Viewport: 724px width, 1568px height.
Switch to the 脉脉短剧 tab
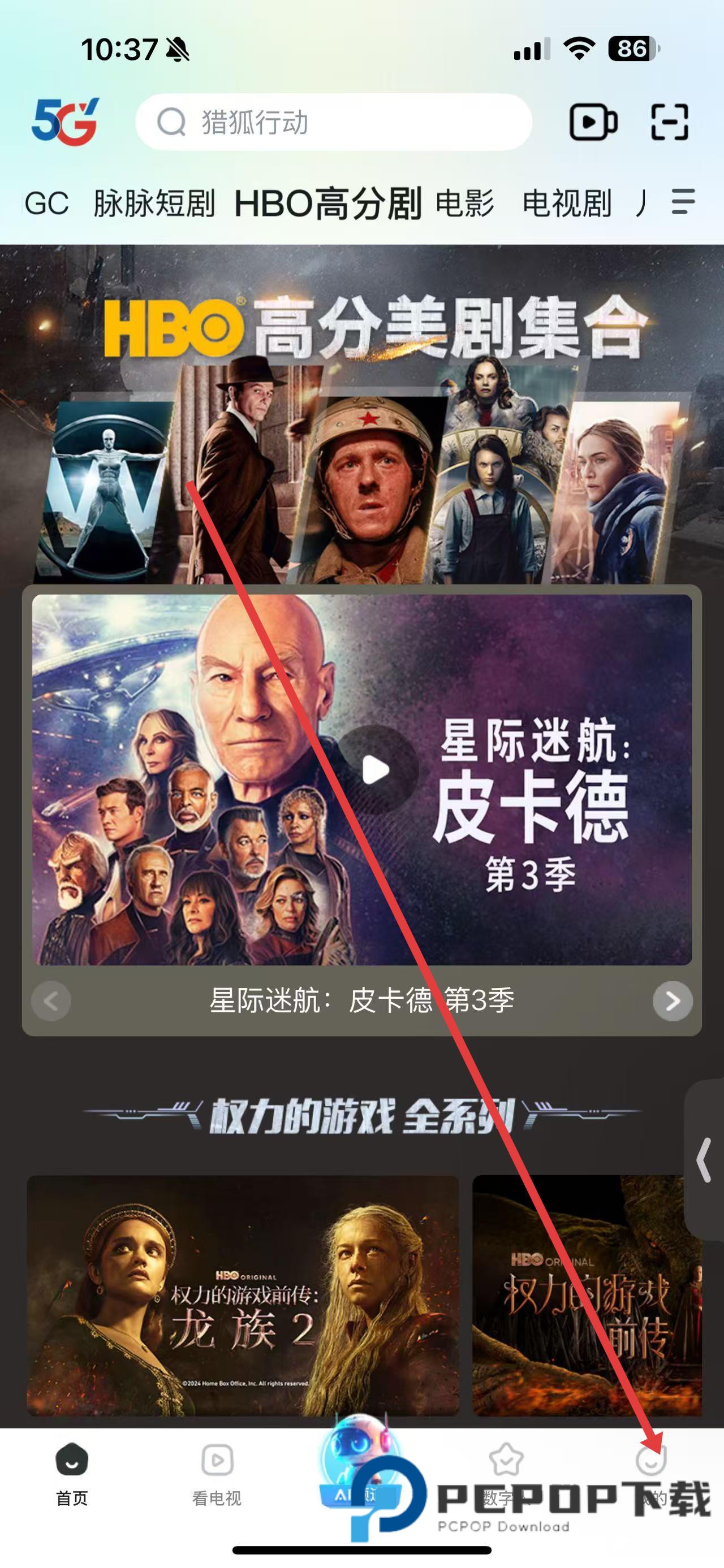click(153, 203)
